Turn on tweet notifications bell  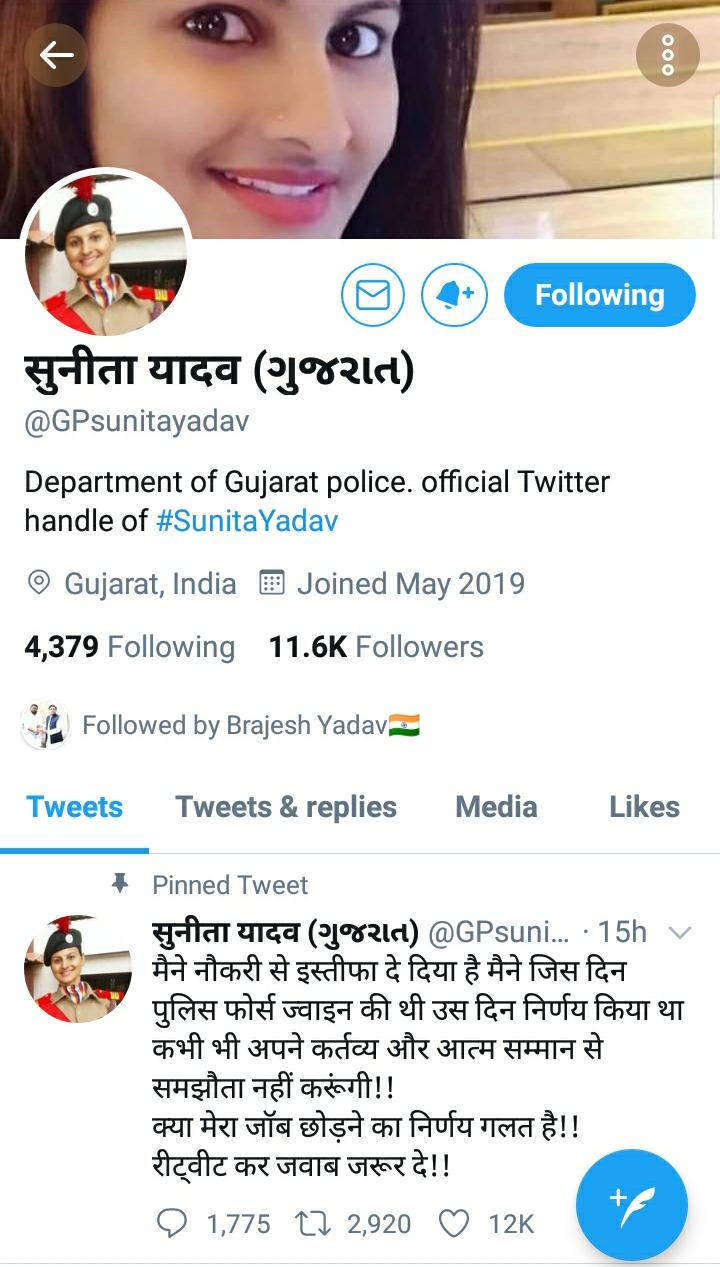(454, 295)
